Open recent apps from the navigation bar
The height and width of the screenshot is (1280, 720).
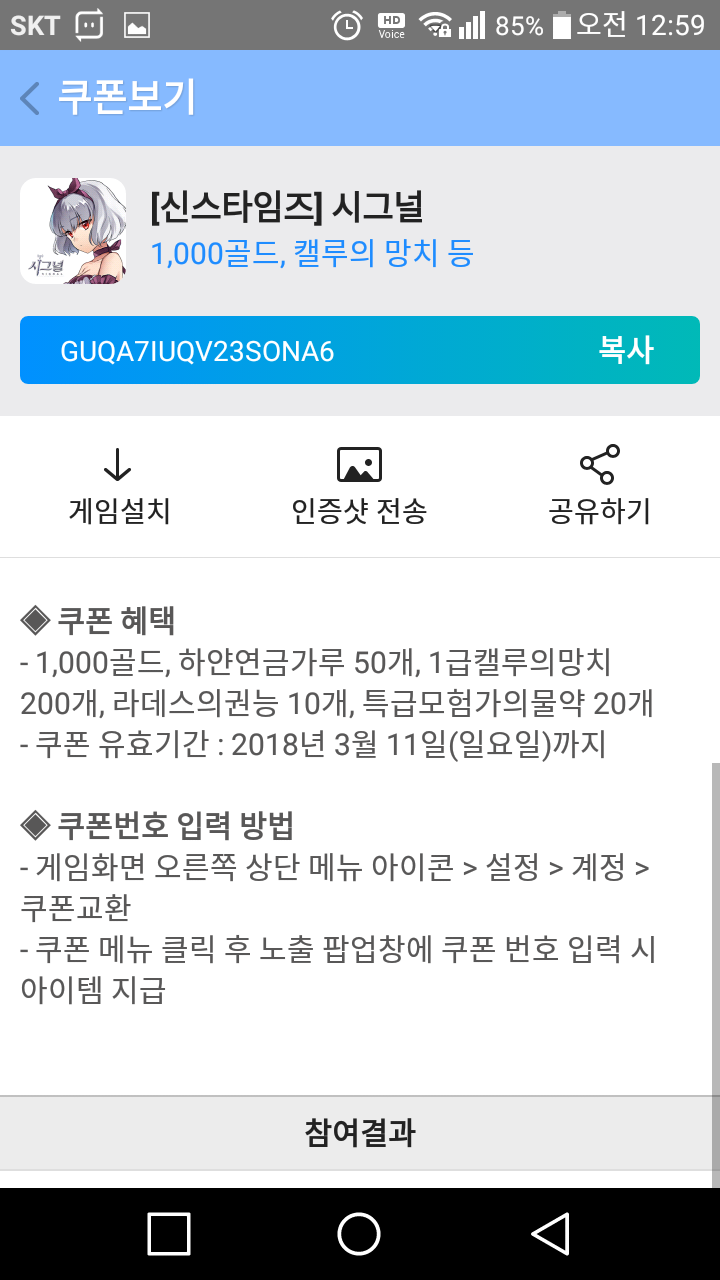(x=169, y=1233)
